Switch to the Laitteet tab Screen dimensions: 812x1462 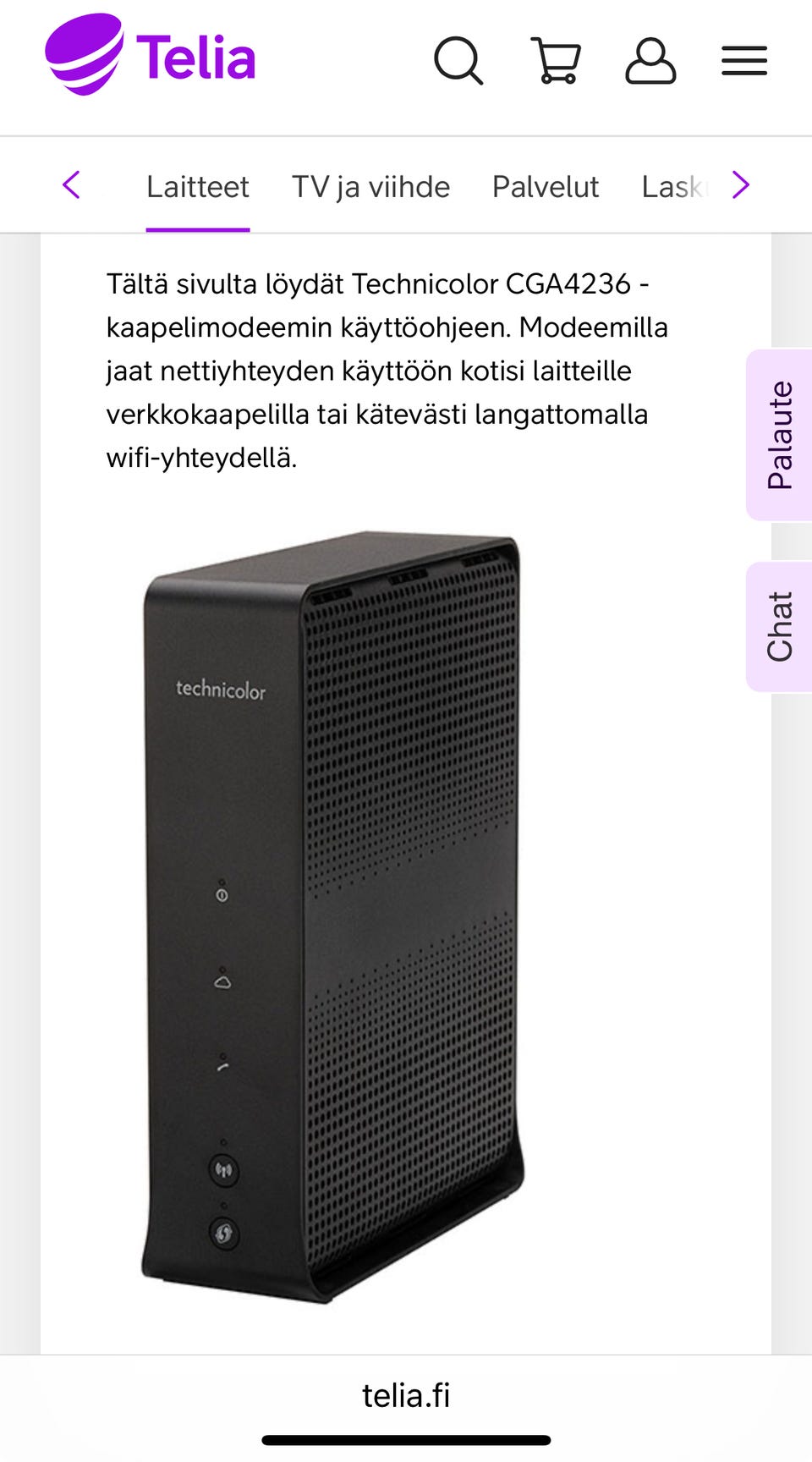[198, 187]
